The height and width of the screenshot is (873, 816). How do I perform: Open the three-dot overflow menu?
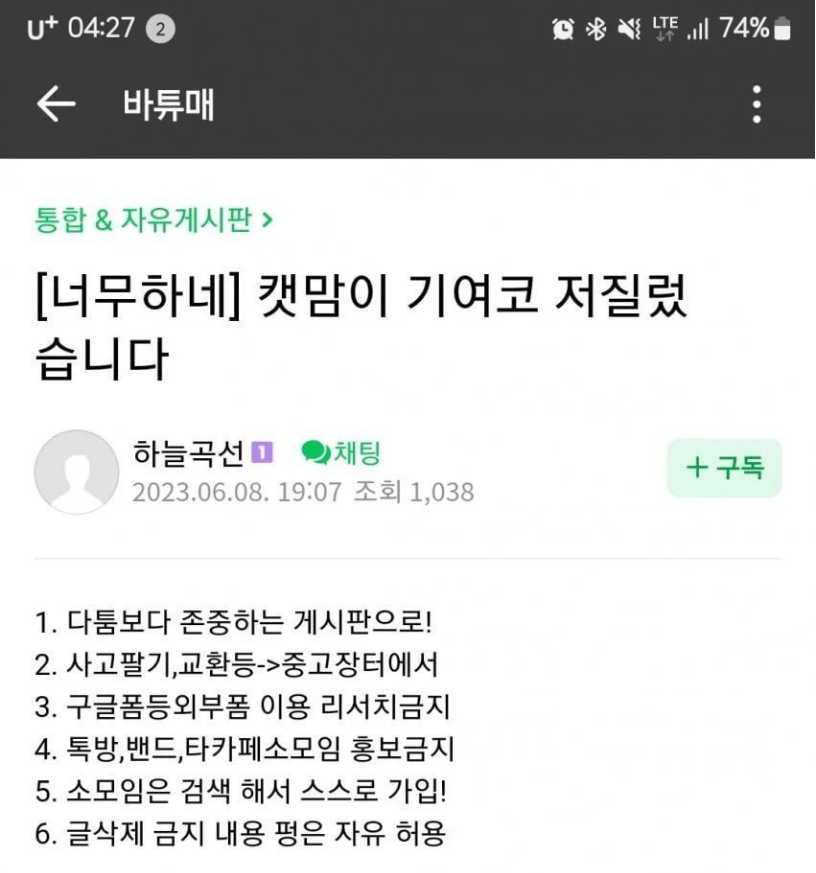757,104
